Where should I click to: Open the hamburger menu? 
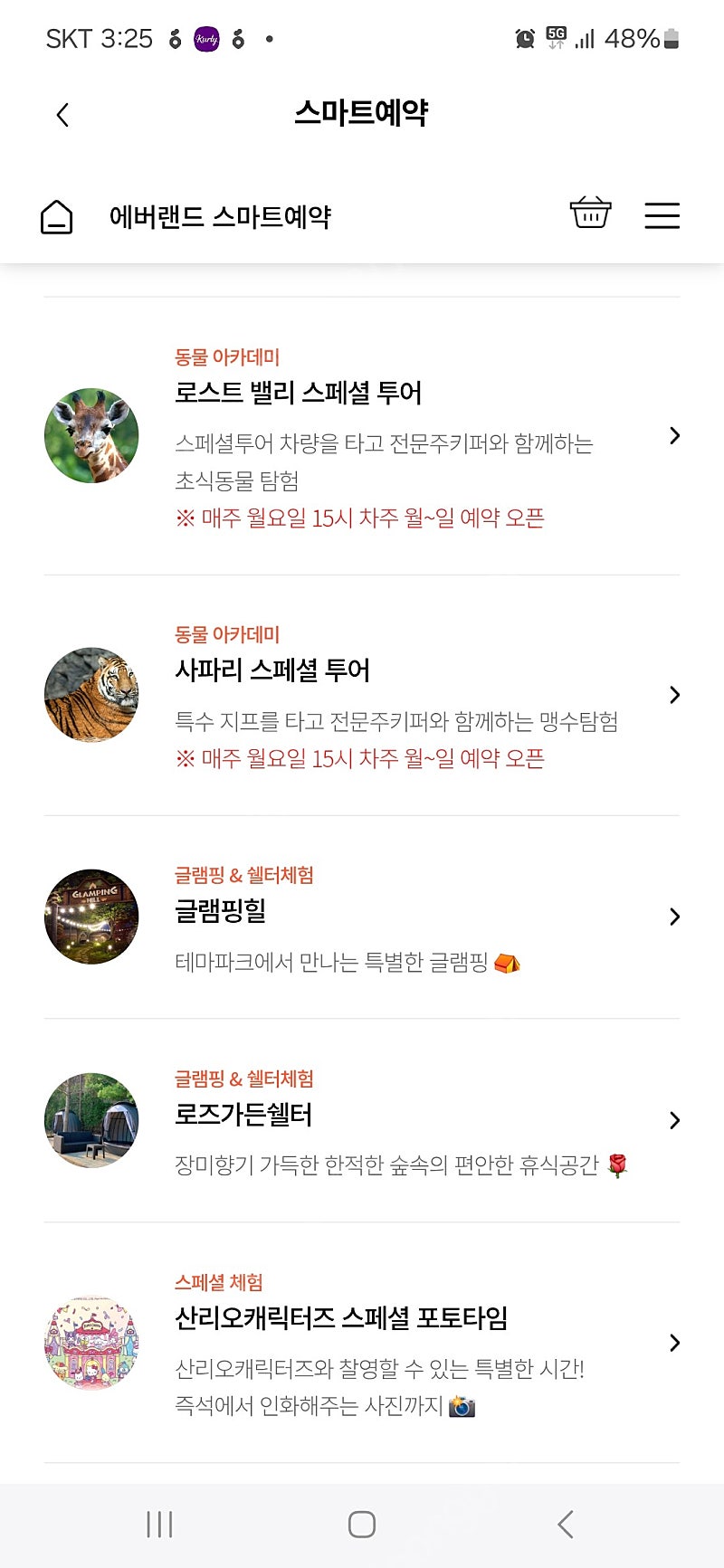[662, 215]
